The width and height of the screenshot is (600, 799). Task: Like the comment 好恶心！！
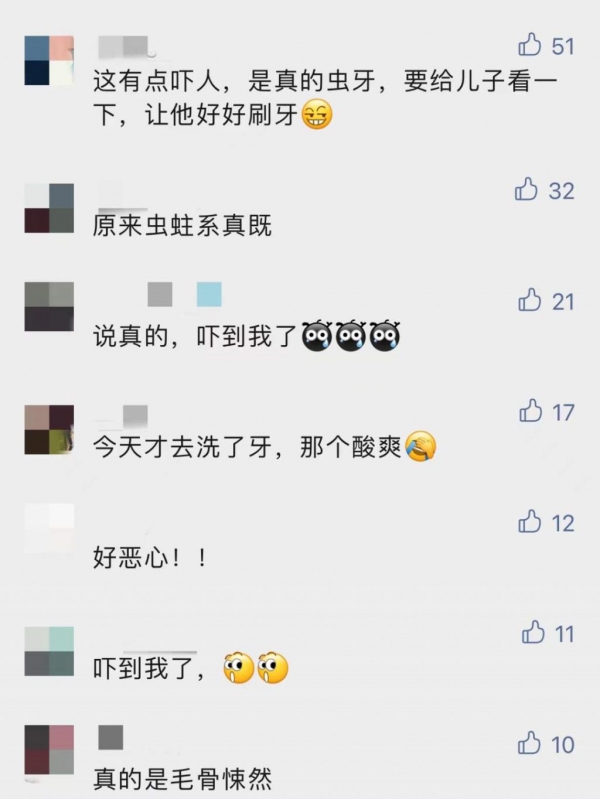[x=530, y=522]
